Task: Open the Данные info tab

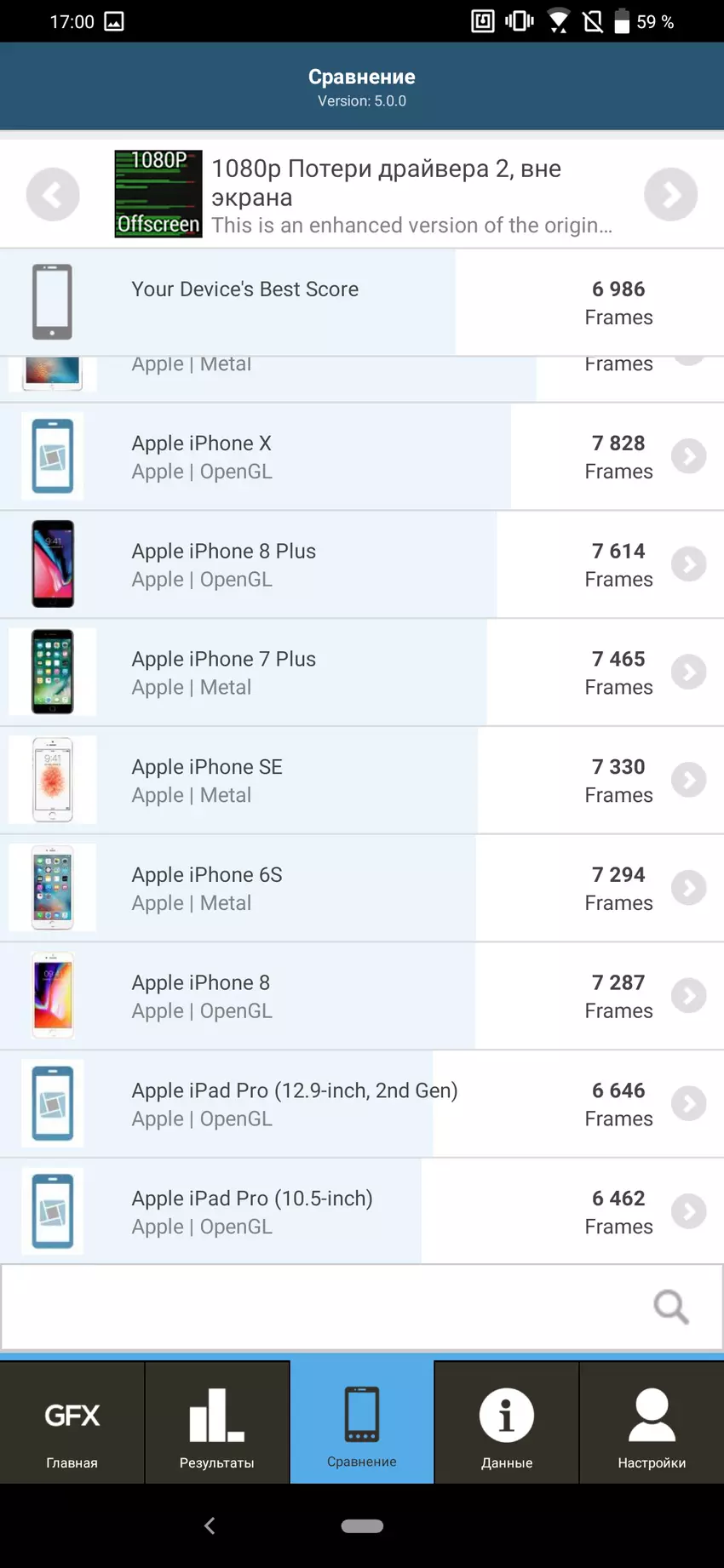Action: 507,1423
